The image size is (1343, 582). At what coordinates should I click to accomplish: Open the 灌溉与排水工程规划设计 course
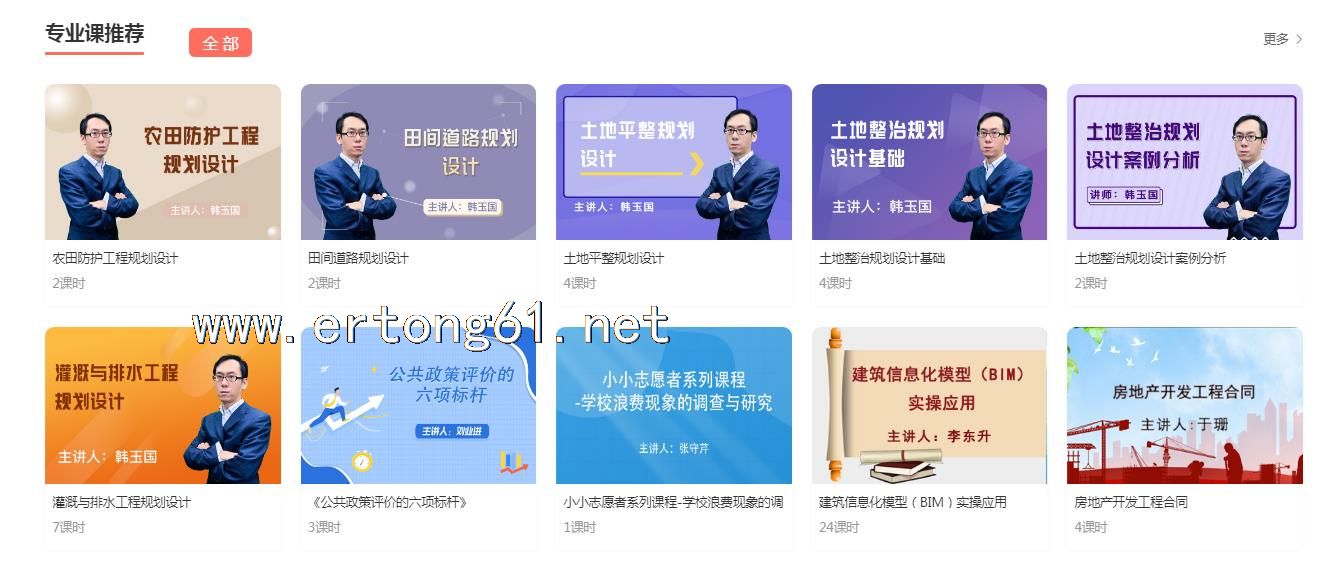(x=163, y=406)
